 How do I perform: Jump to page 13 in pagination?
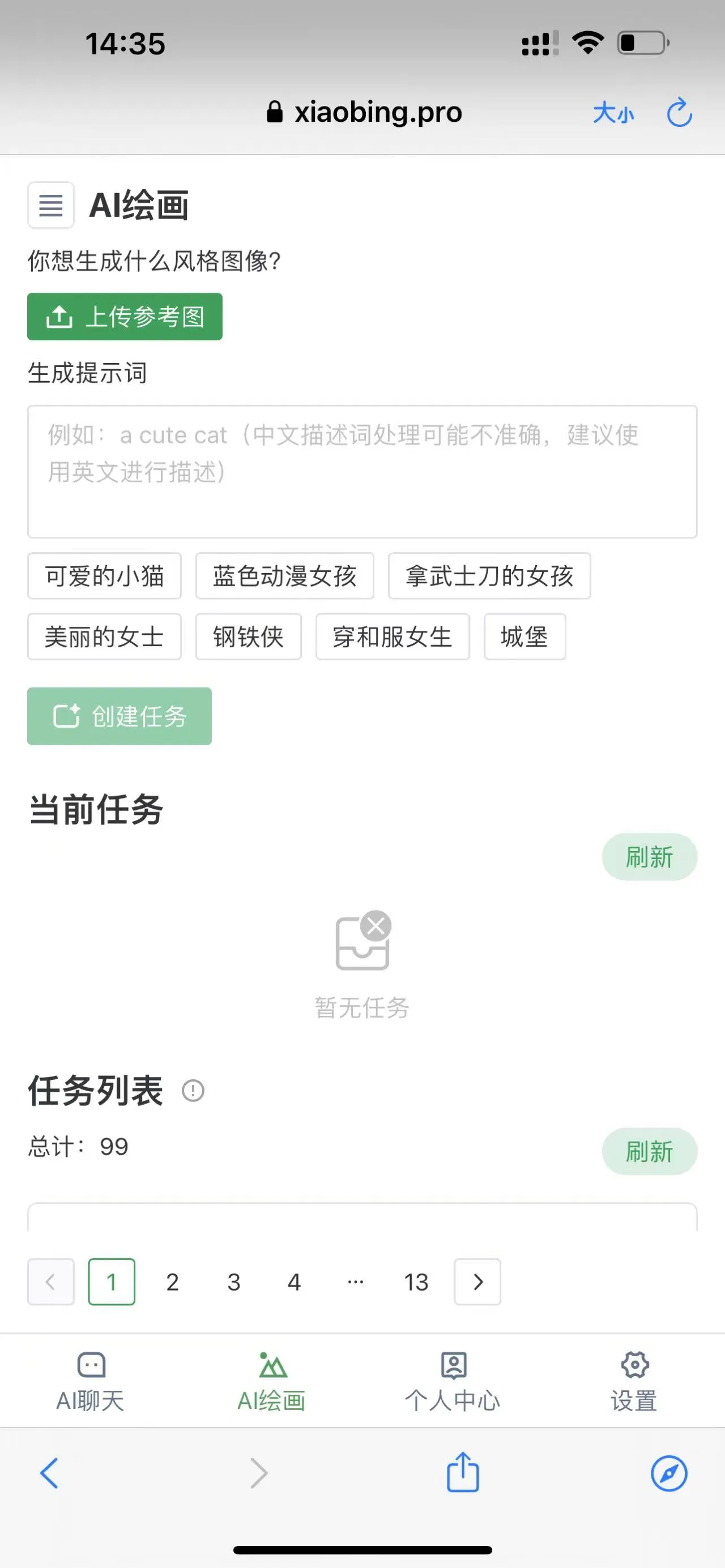coord(416,1282)
